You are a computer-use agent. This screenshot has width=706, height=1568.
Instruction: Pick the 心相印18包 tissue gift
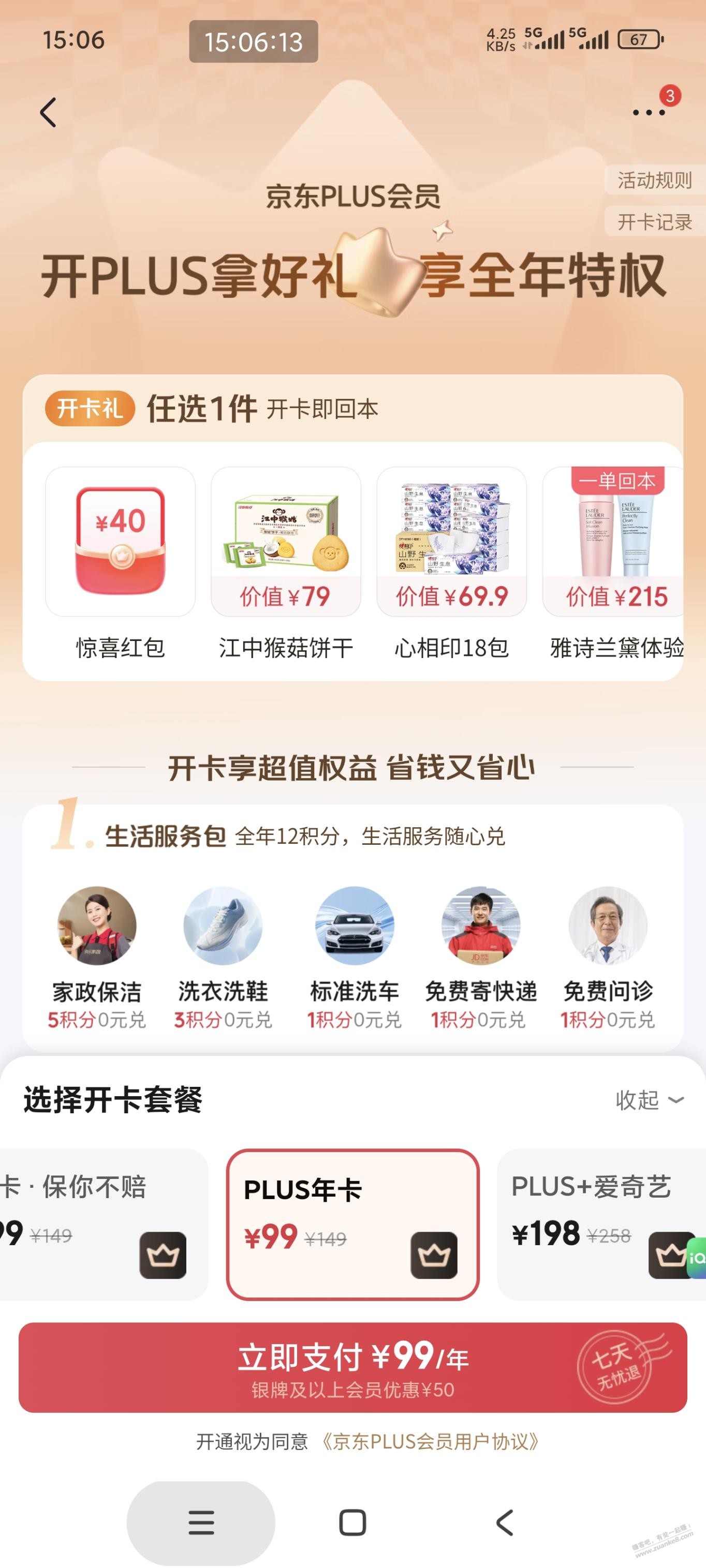pos(451,542)
